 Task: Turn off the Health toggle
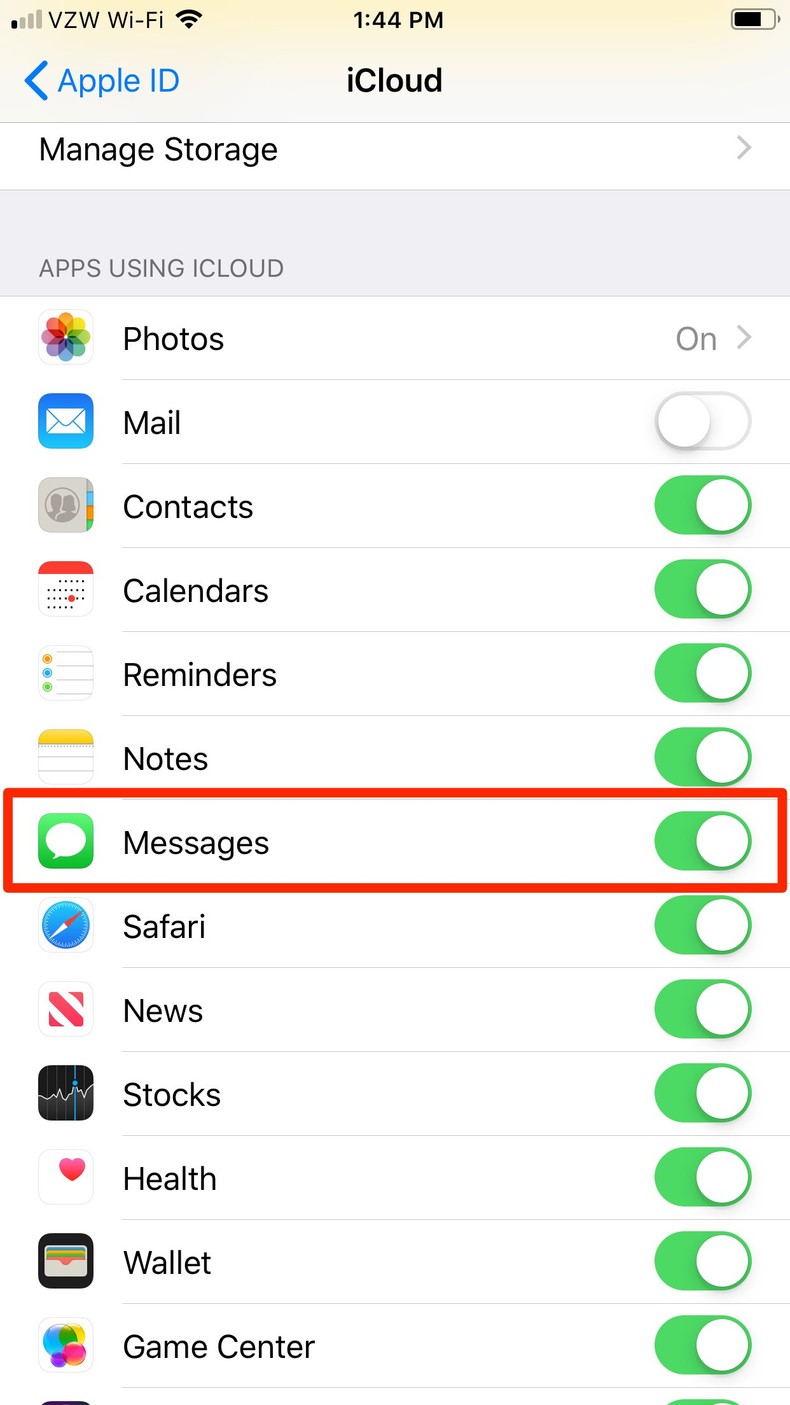(702, 1179)
